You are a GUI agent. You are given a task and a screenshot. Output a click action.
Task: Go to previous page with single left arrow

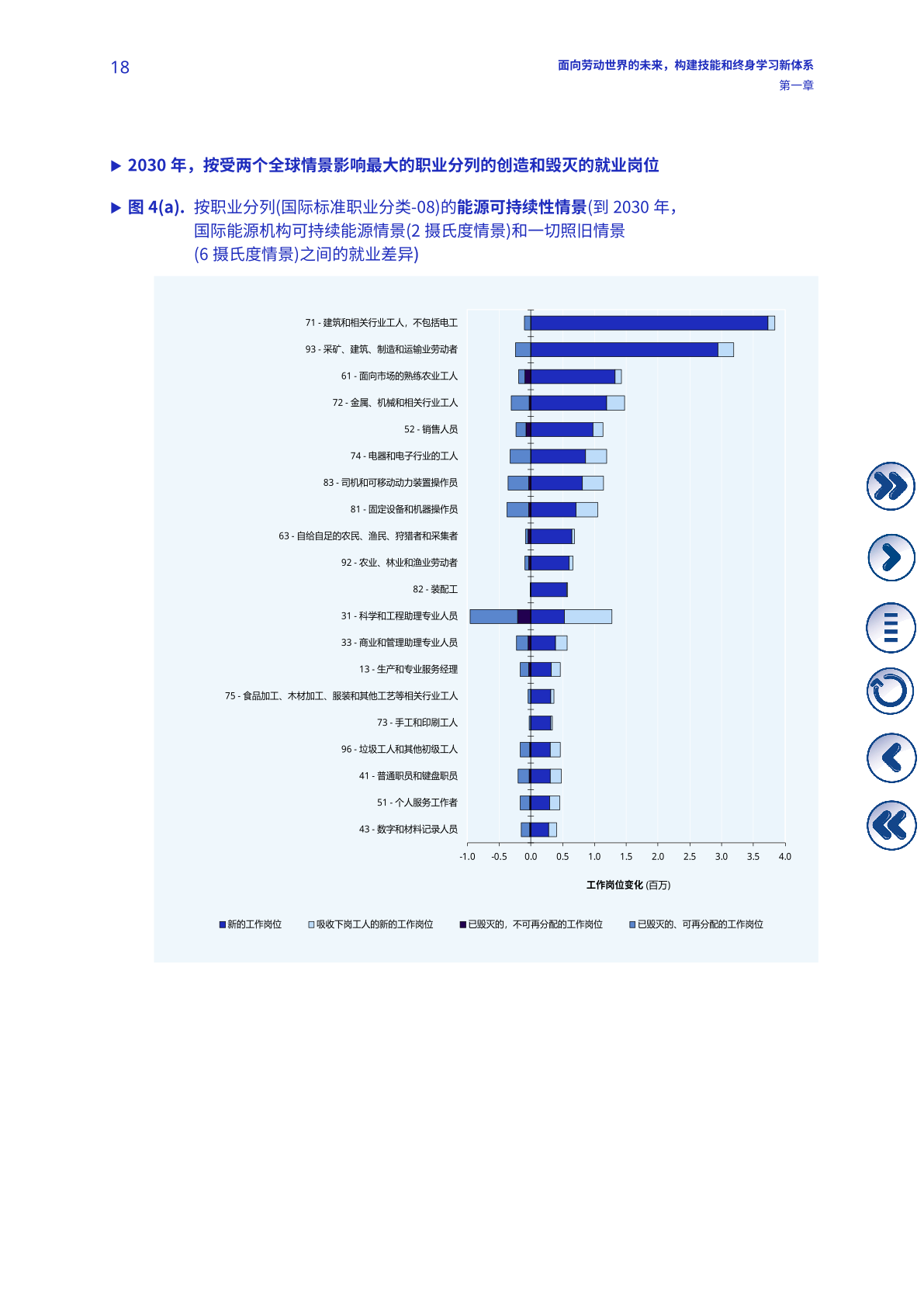[891, 758]
